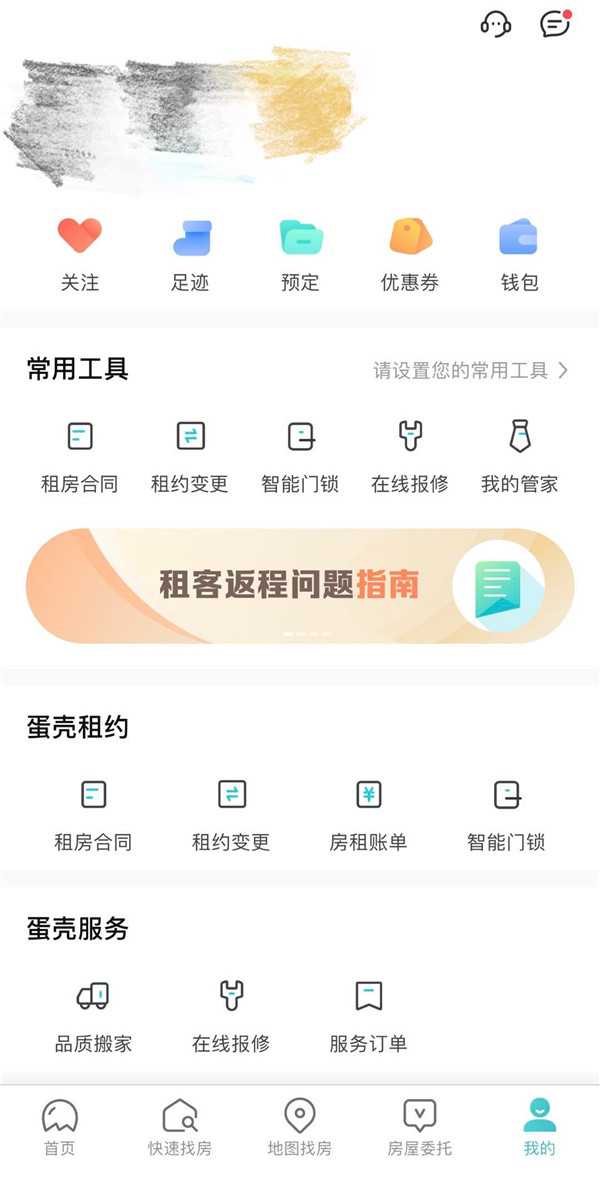Open 品质搬家 moving service
Image resolution: width=600 pixels, height=1186 pixels.
pyautogui.click(x=93, y=1015)
